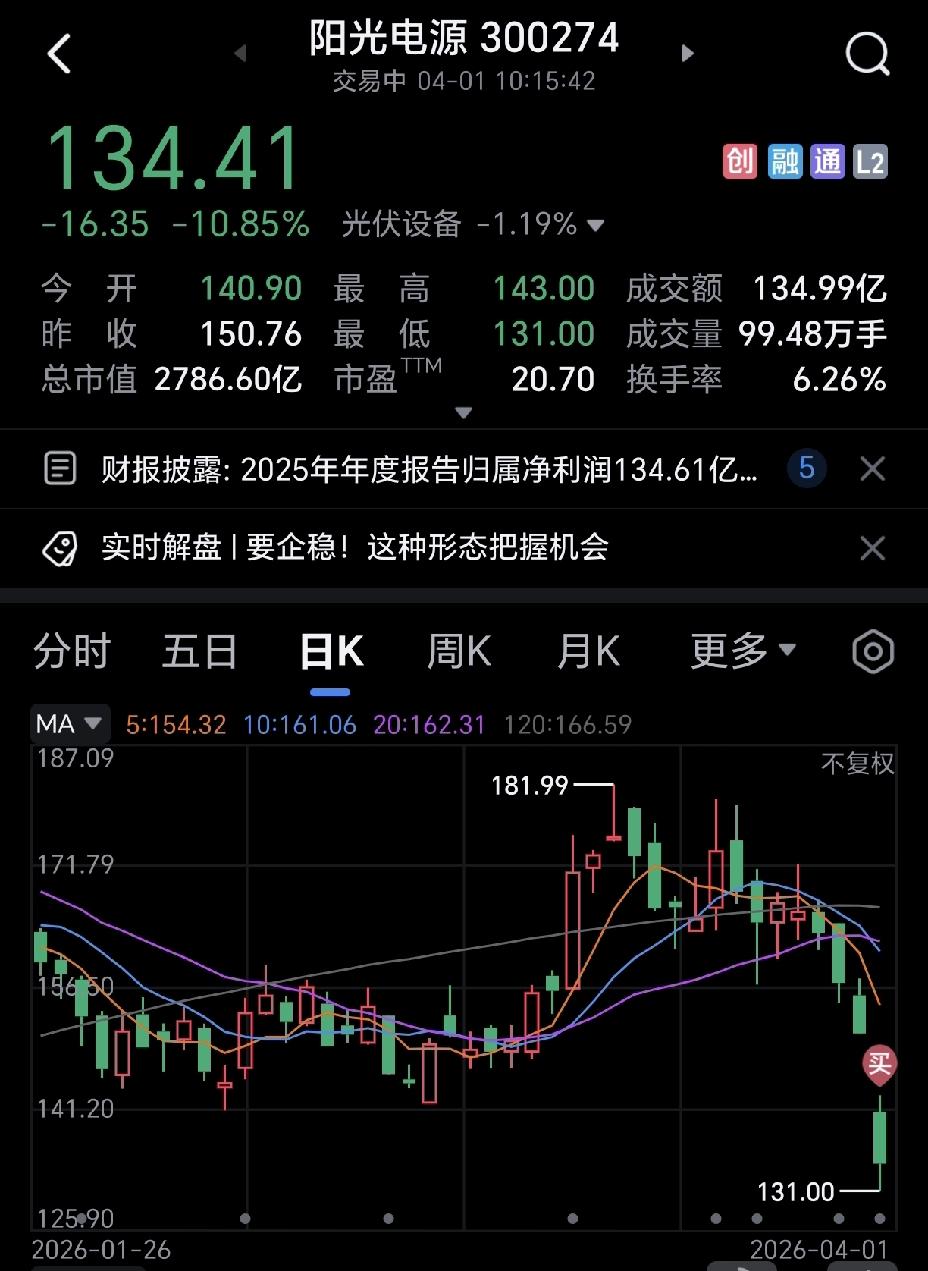Switch to the 分时 intraday tab
Viewport: 928px width, 1271px height.
(71, 651)
